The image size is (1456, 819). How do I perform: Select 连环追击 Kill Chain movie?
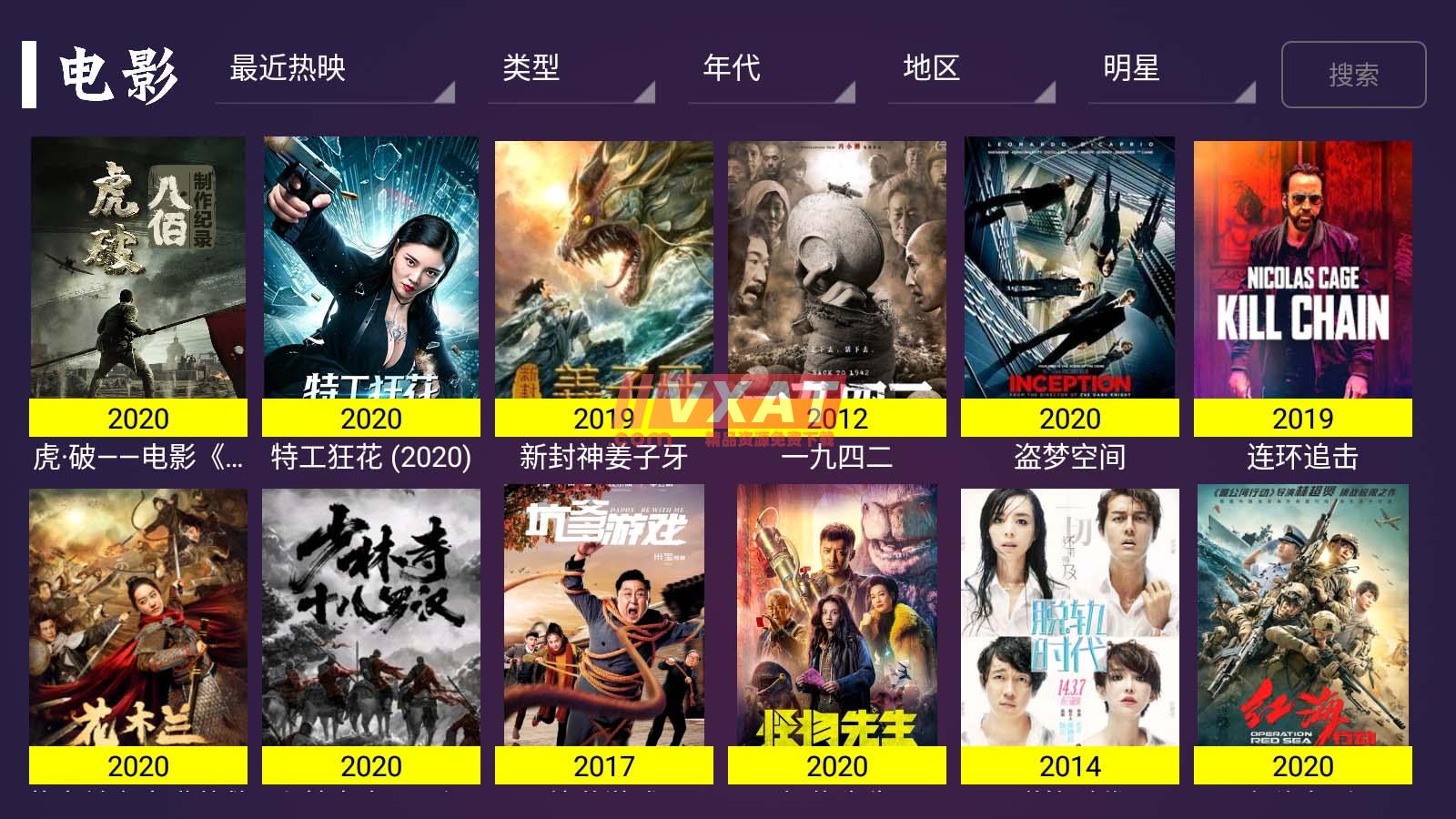pyautogui.click(x=1303, y=273)
